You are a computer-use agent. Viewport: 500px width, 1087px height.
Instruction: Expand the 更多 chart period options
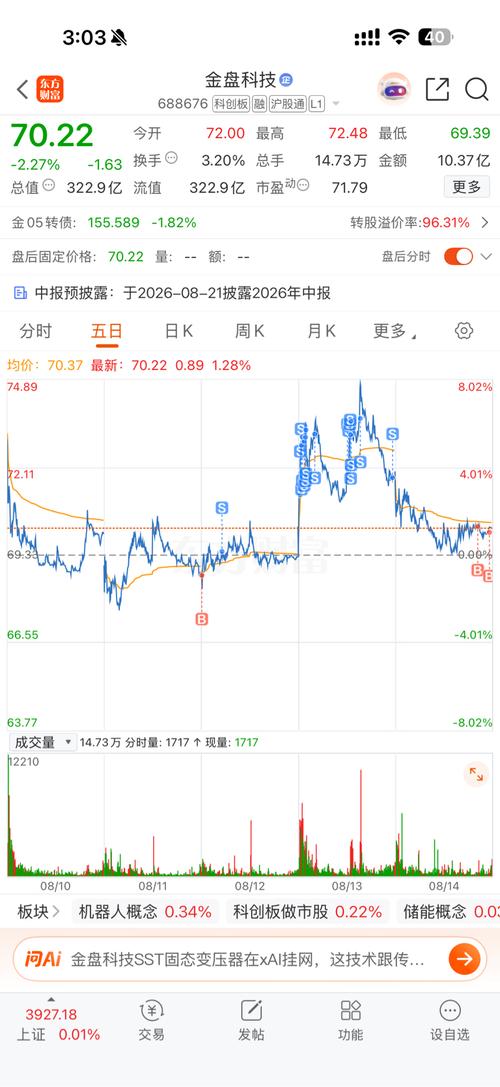394,331
